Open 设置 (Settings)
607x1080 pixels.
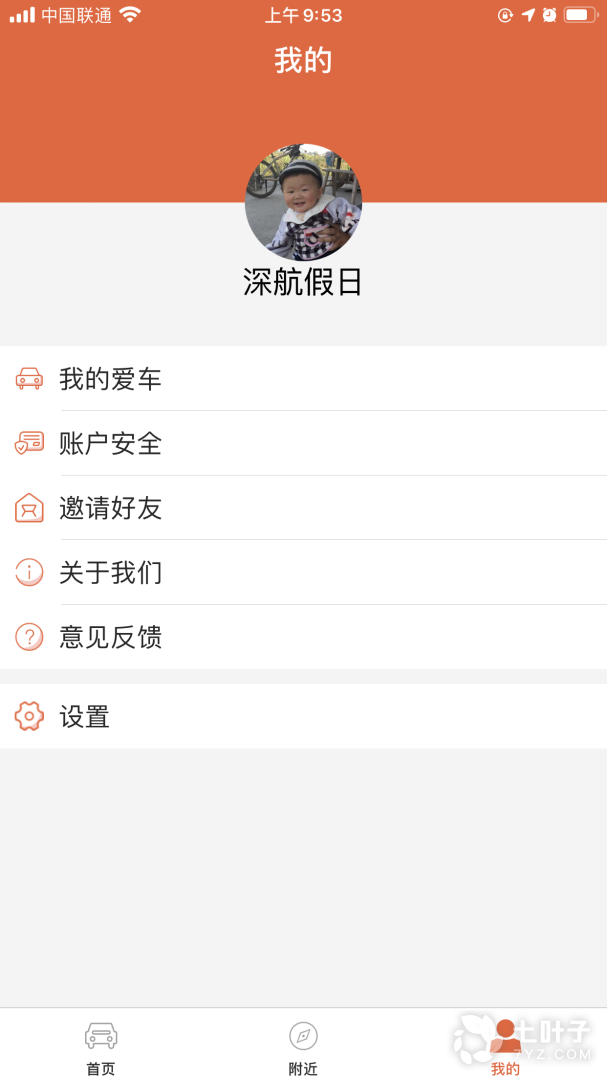[x=85, y=716]
